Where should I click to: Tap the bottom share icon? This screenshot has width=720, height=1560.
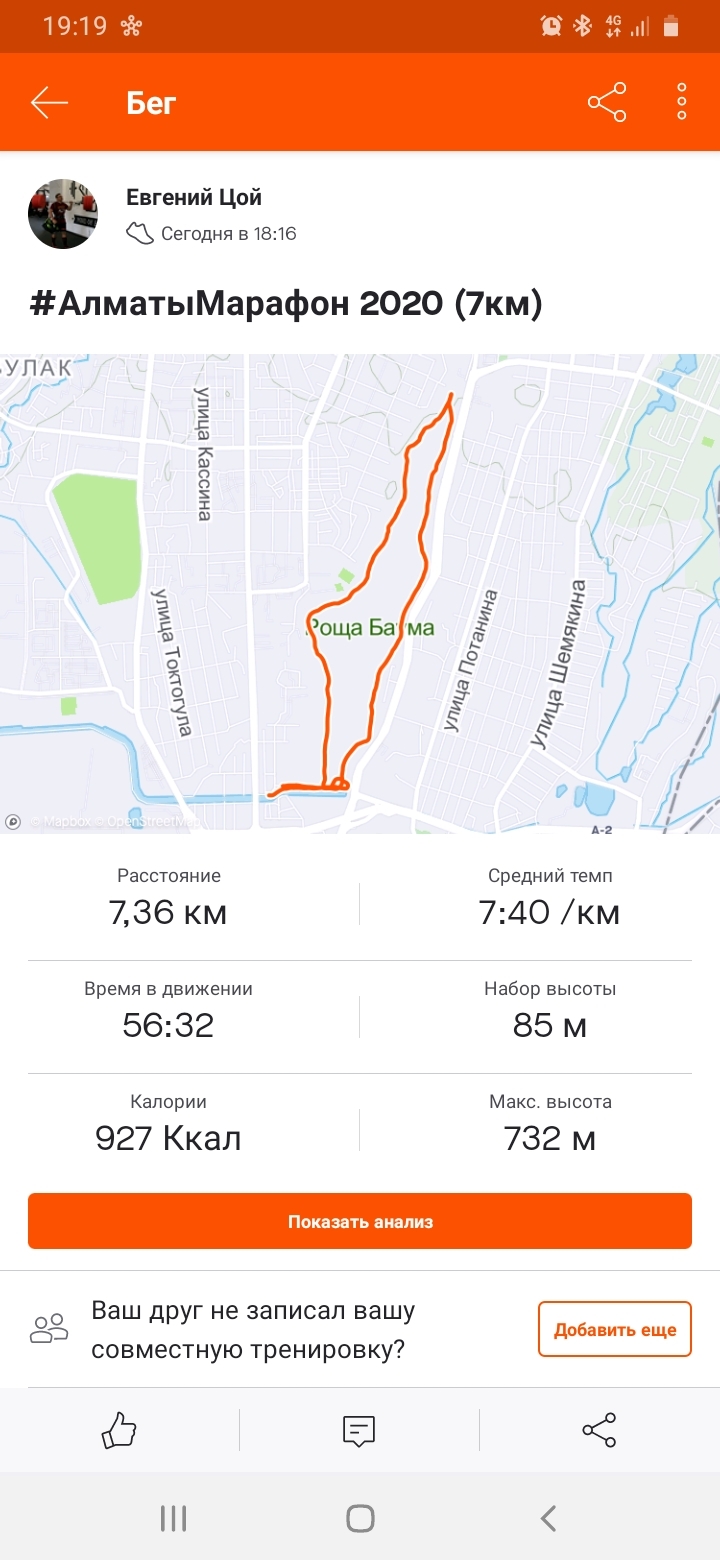(x=599, y=1430)
